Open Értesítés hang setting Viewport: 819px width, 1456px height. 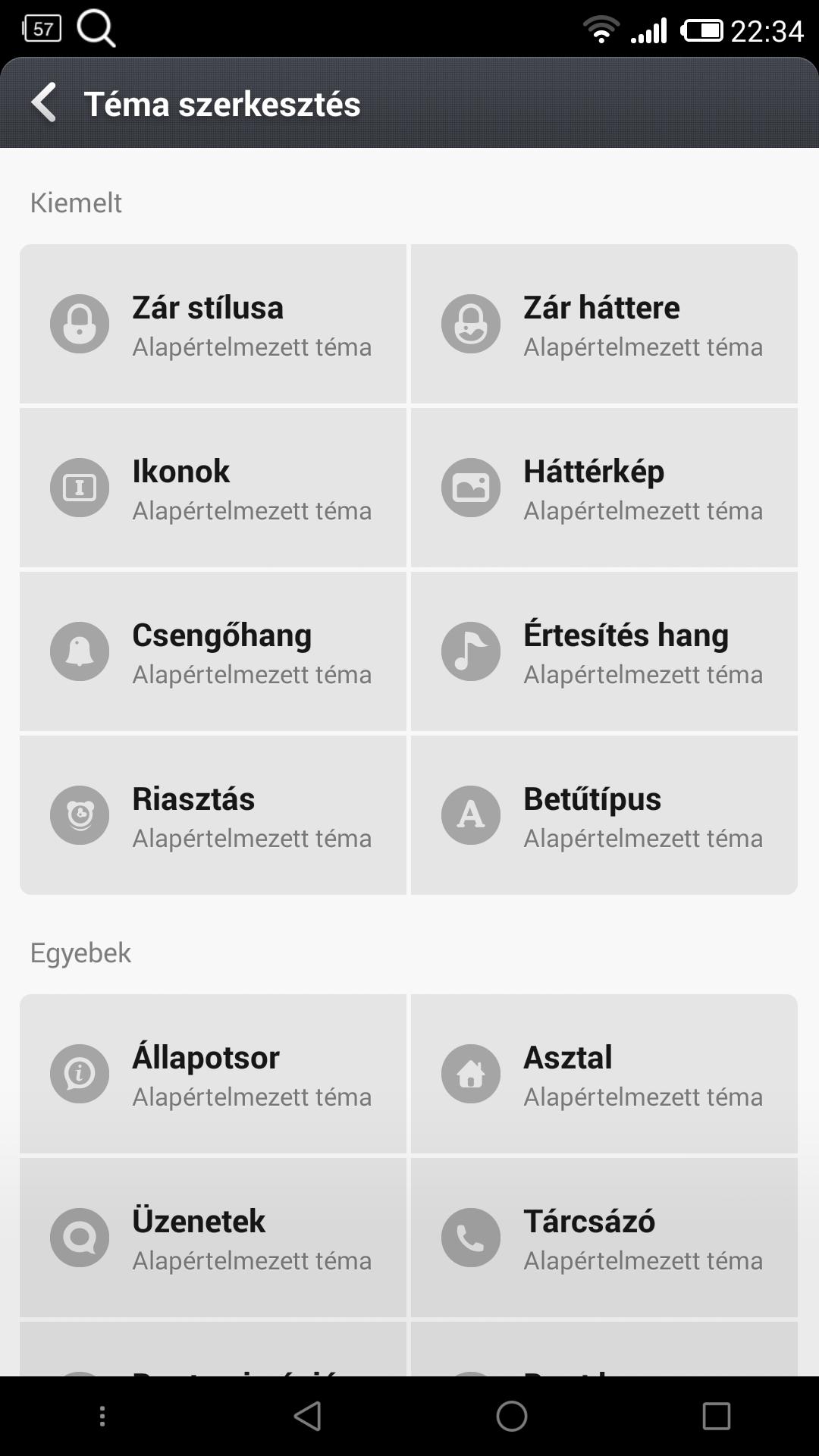pyautogui.click(x=604, y=651)
